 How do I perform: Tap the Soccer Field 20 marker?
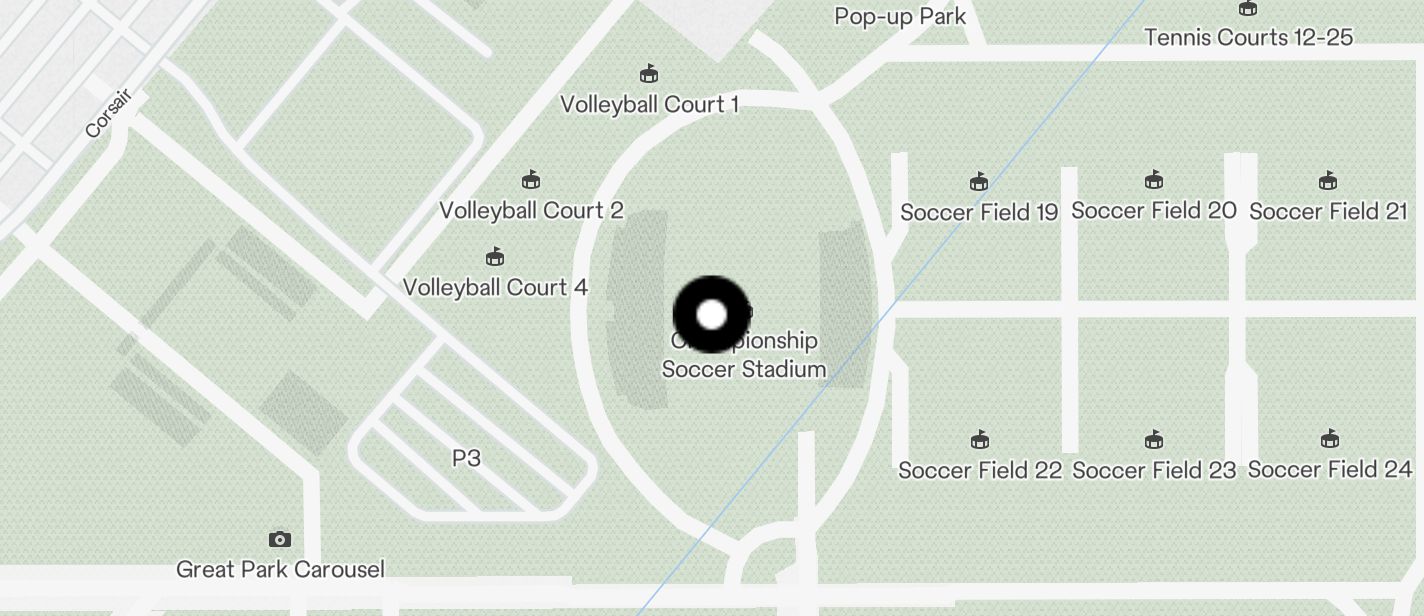(x=1154, y=180)
